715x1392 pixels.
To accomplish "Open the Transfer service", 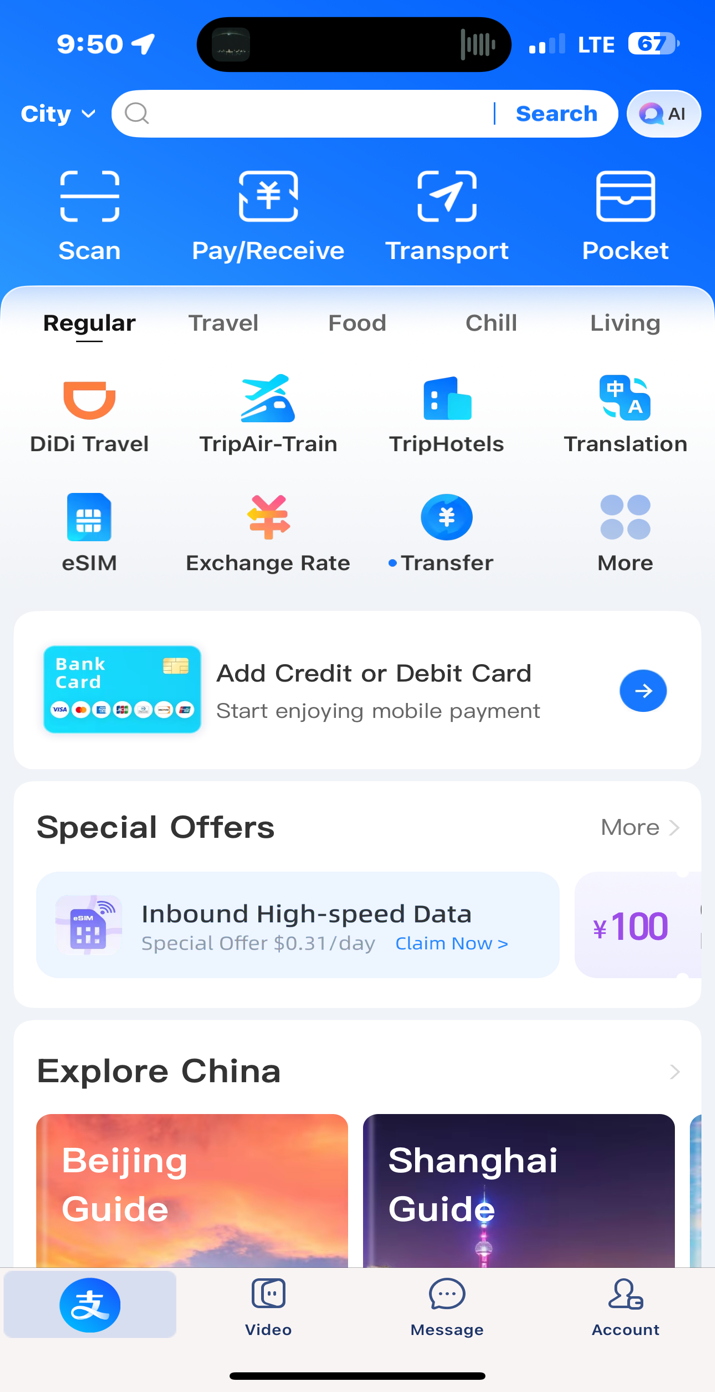I will pyautogui.click(x=446, y=535).
